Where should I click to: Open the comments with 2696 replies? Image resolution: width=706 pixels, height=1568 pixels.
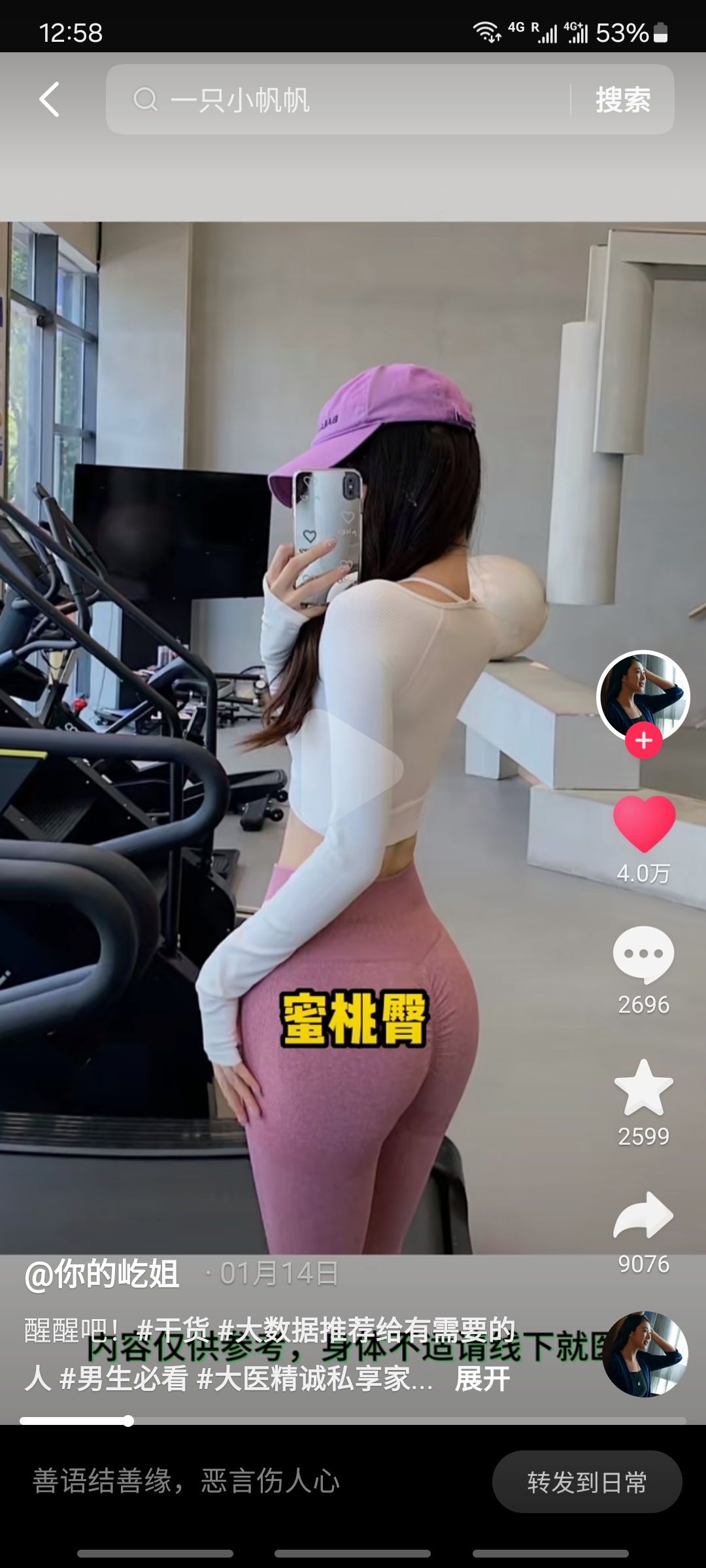[x=643, y=955]
